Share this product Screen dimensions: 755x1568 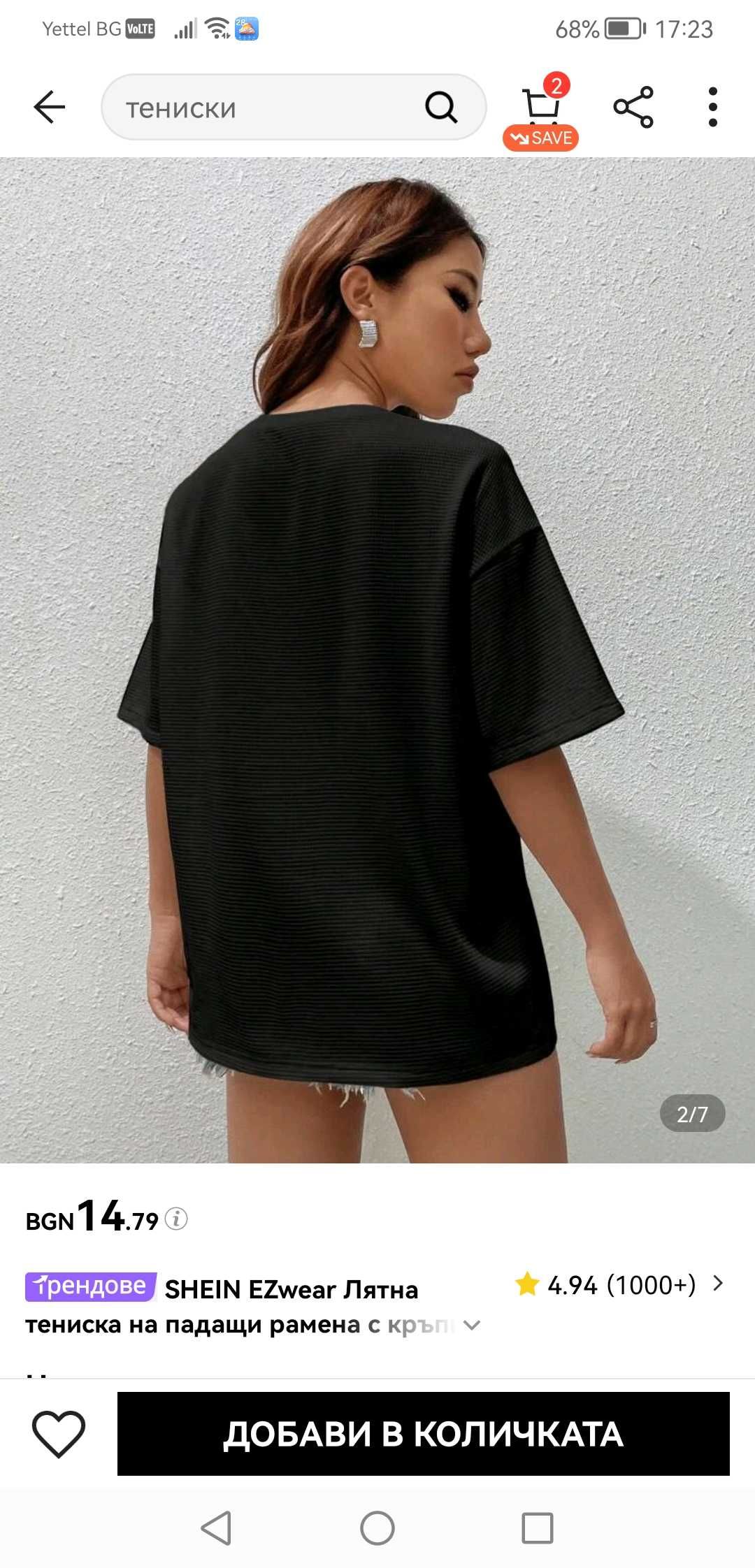633,107
